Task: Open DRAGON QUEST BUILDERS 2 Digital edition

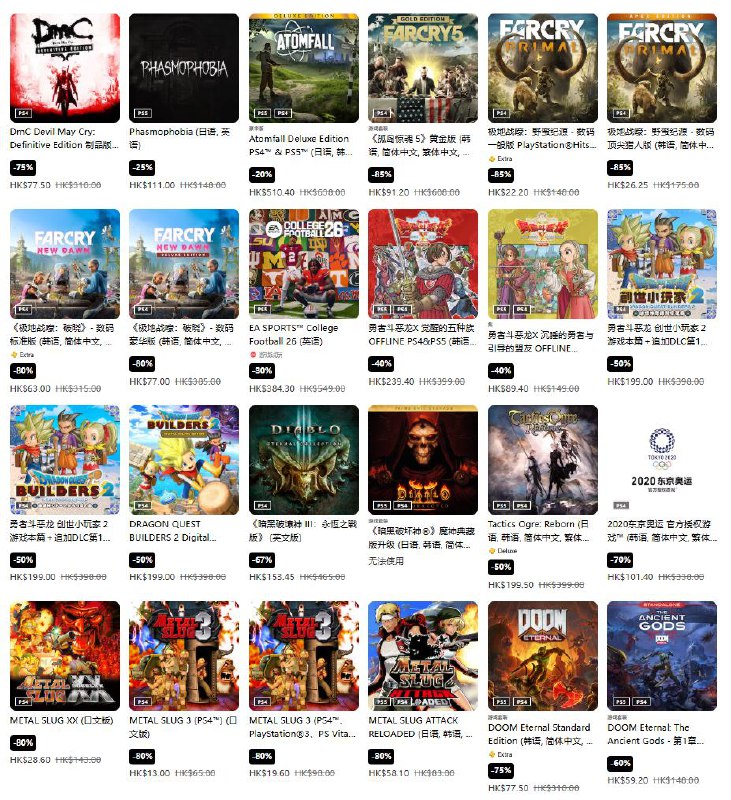Action: [184, 460]
